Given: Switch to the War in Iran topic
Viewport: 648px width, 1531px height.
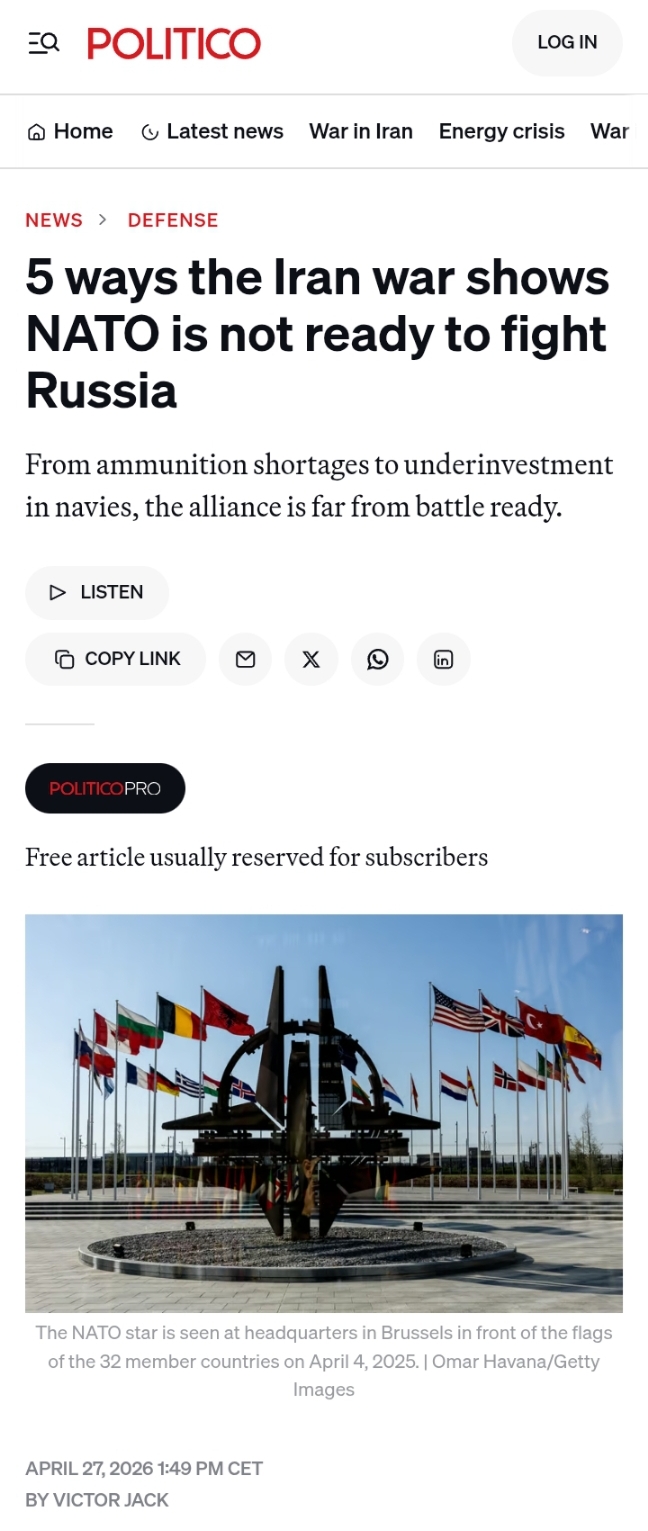Looking at the screenshot, I should pyautogui.click(x=361, y=132).
